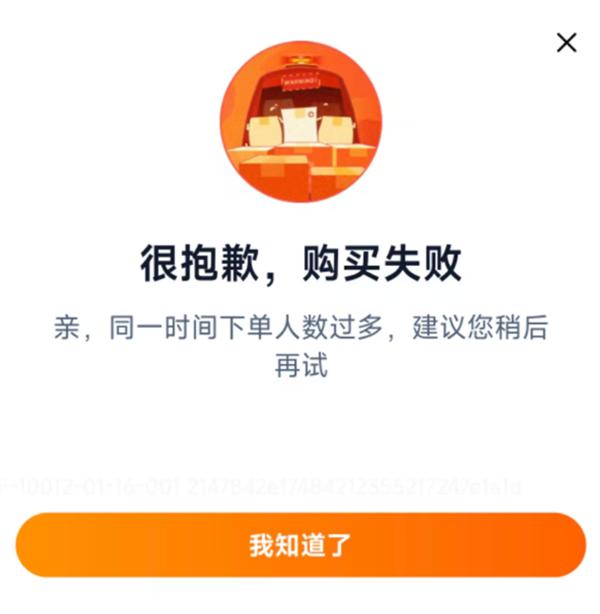Close the purchase failed dialog

pyautogui.click(x=566, y=42)
